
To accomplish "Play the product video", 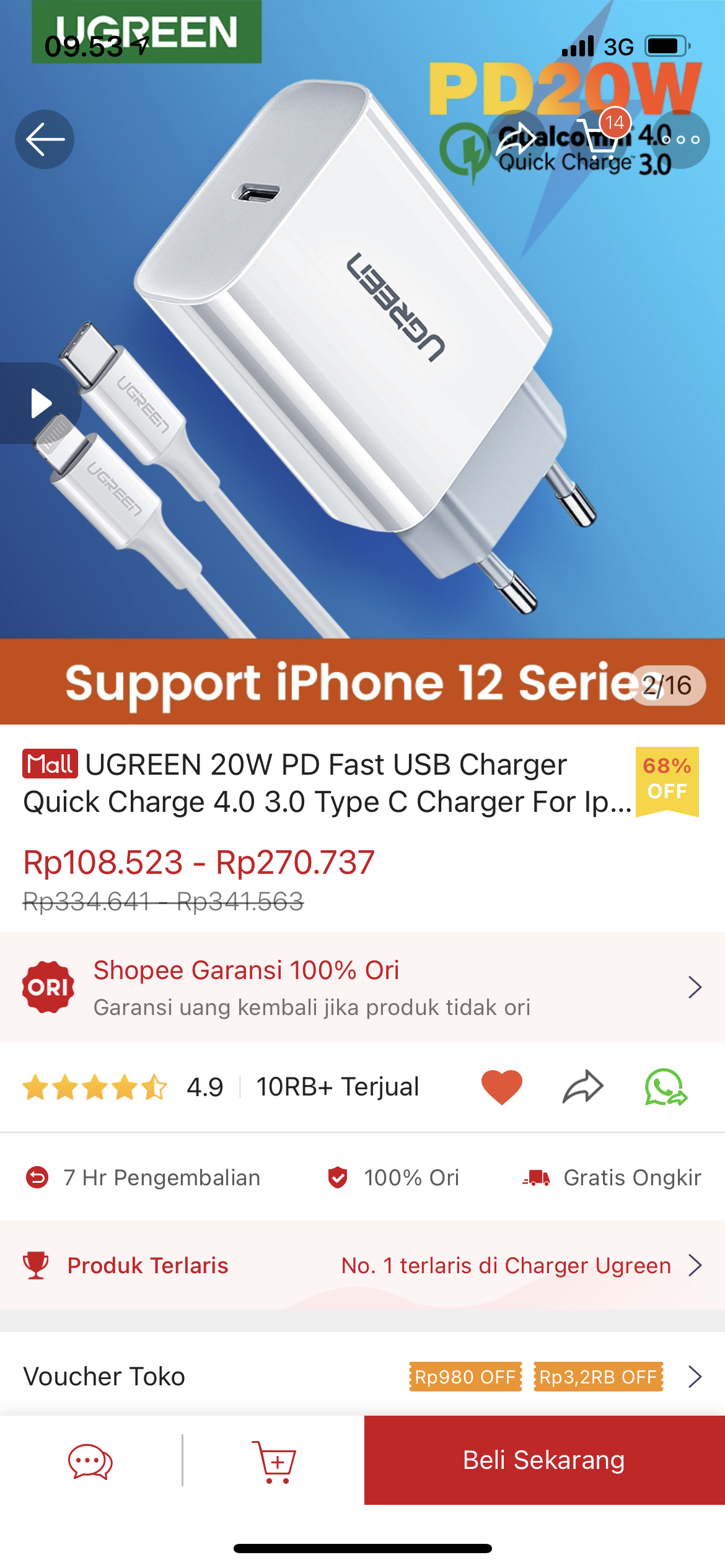I will (41, 403).
